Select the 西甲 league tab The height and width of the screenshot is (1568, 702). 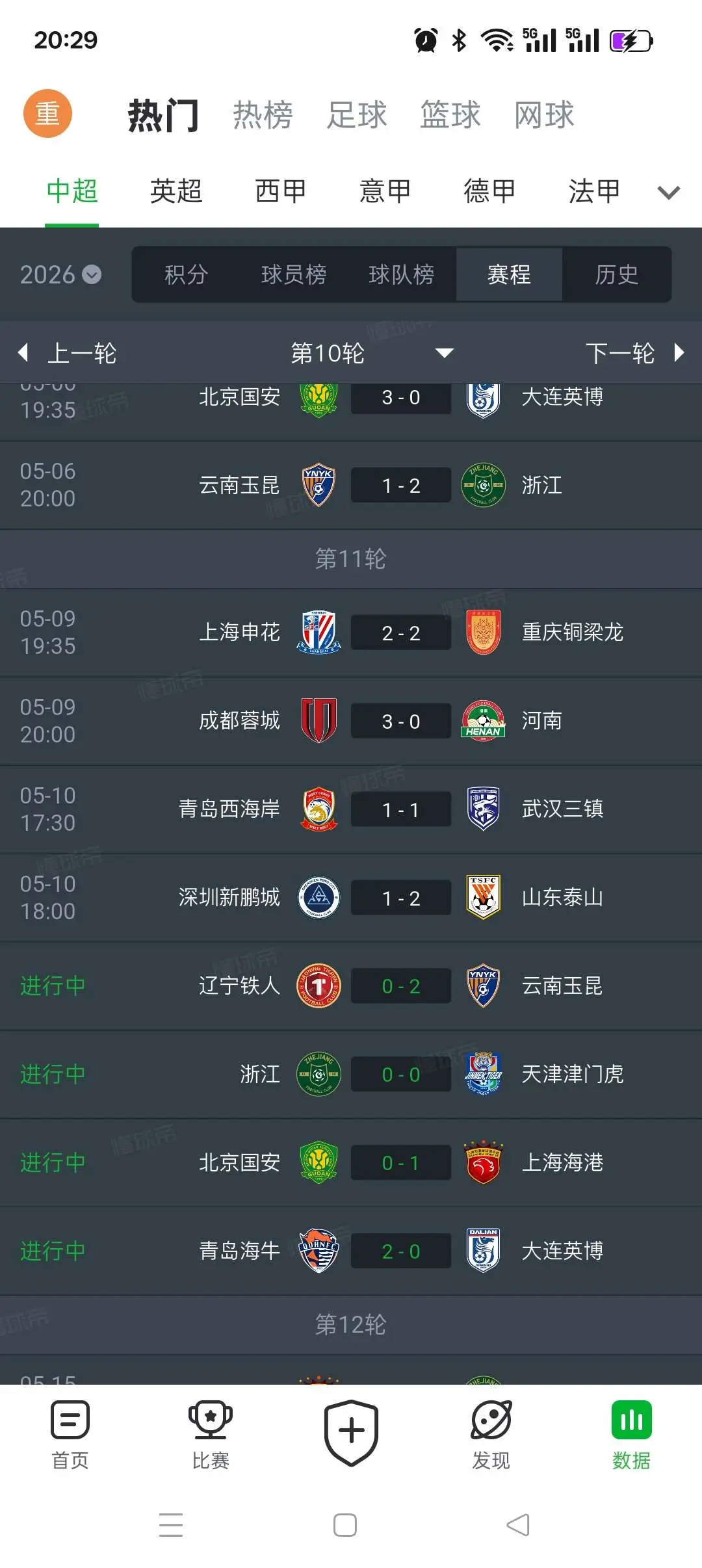coord(280,191)
